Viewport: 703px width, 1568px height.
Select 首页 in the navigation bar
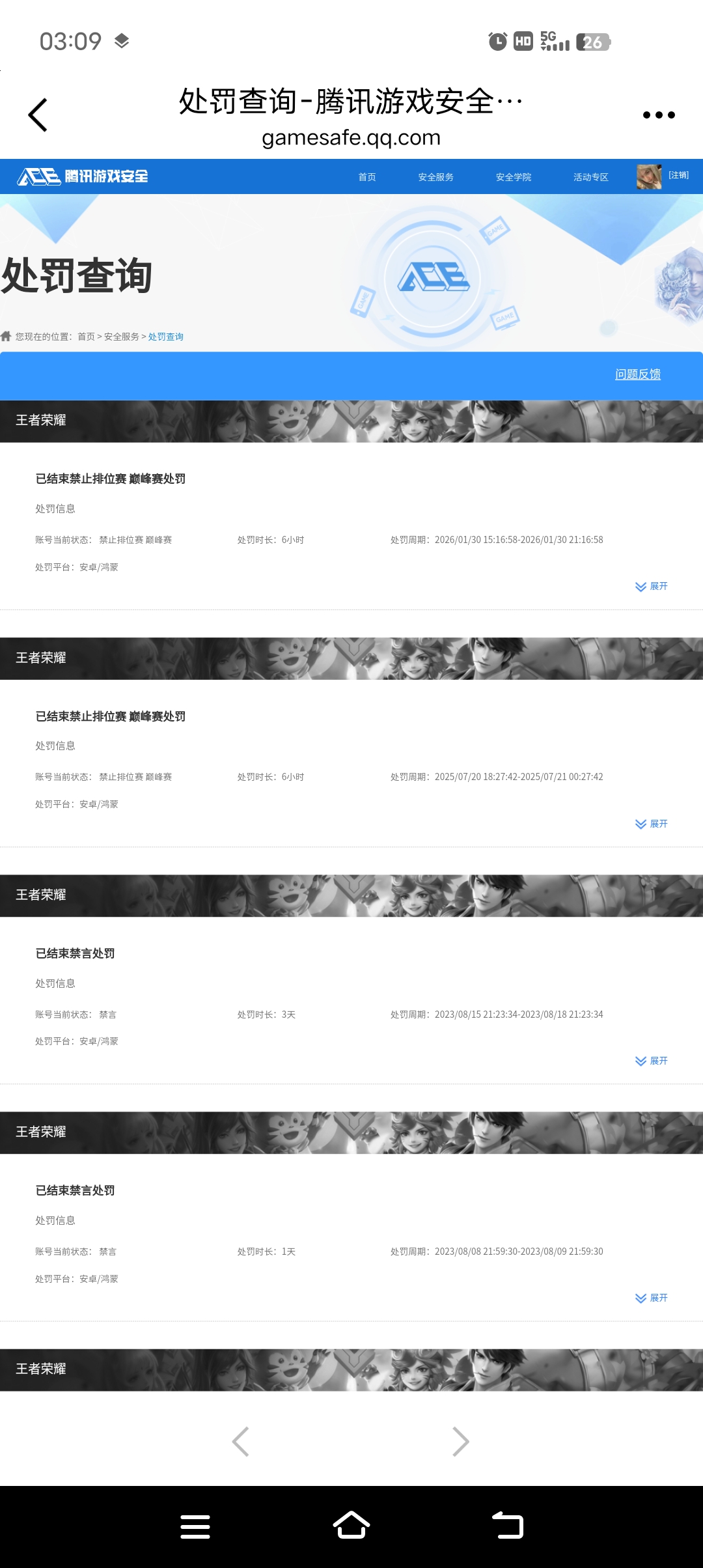[366, 176]
